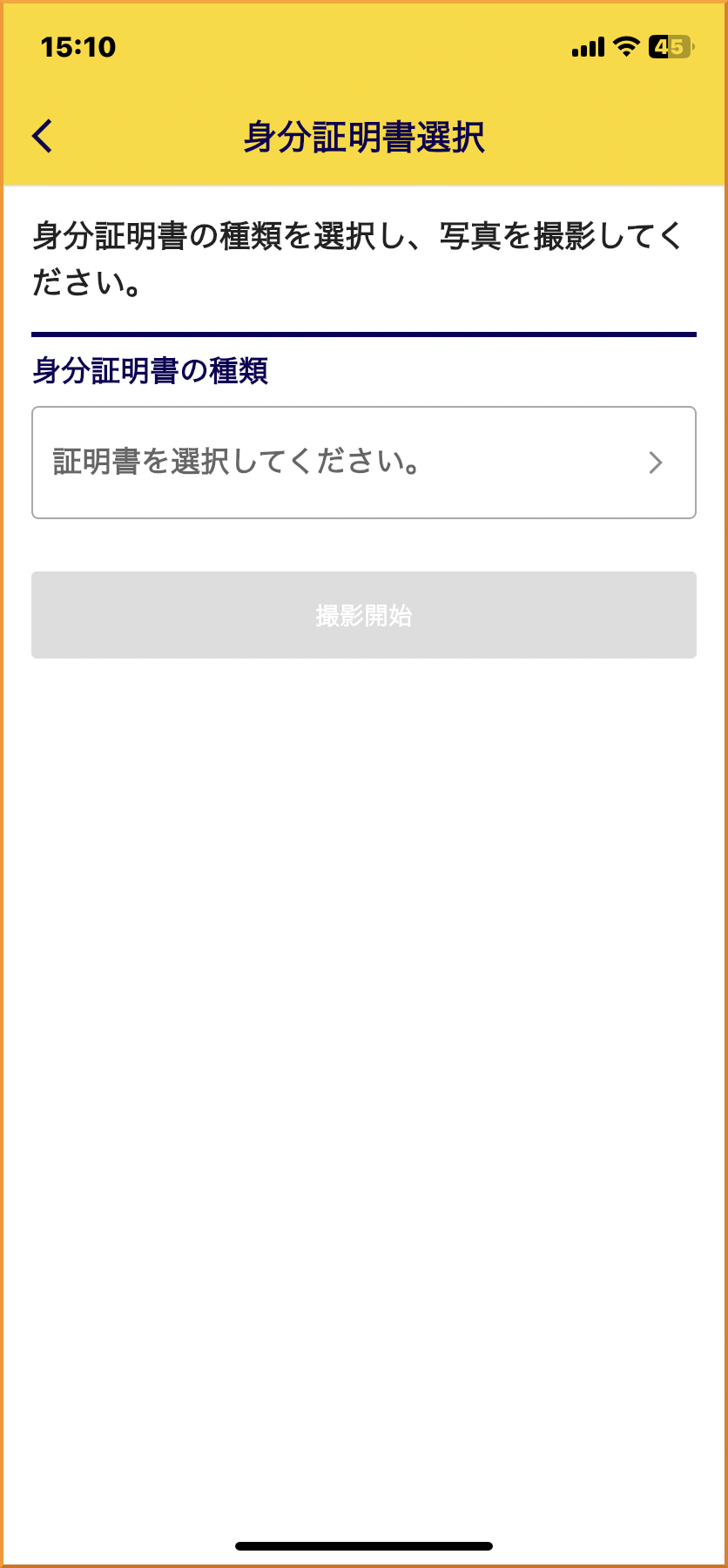Viewport: 728px width, 1568px height.
Task: Tap the battery indicator showing 45
Action: 671,47
